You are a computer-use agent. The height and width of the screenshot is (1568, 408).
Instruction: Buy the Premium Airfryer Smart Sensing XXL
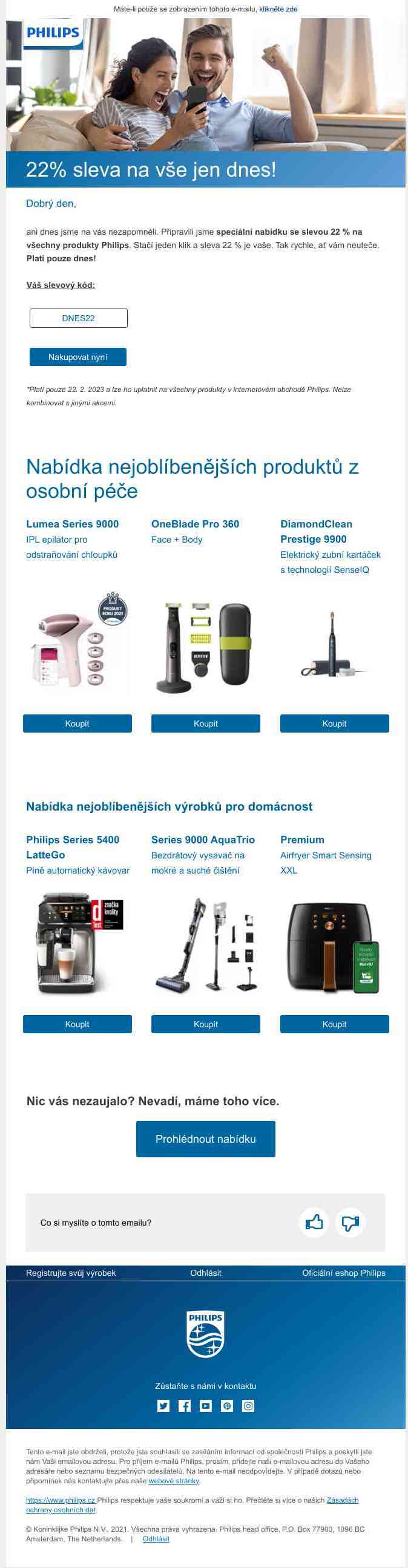(334, 1024)
